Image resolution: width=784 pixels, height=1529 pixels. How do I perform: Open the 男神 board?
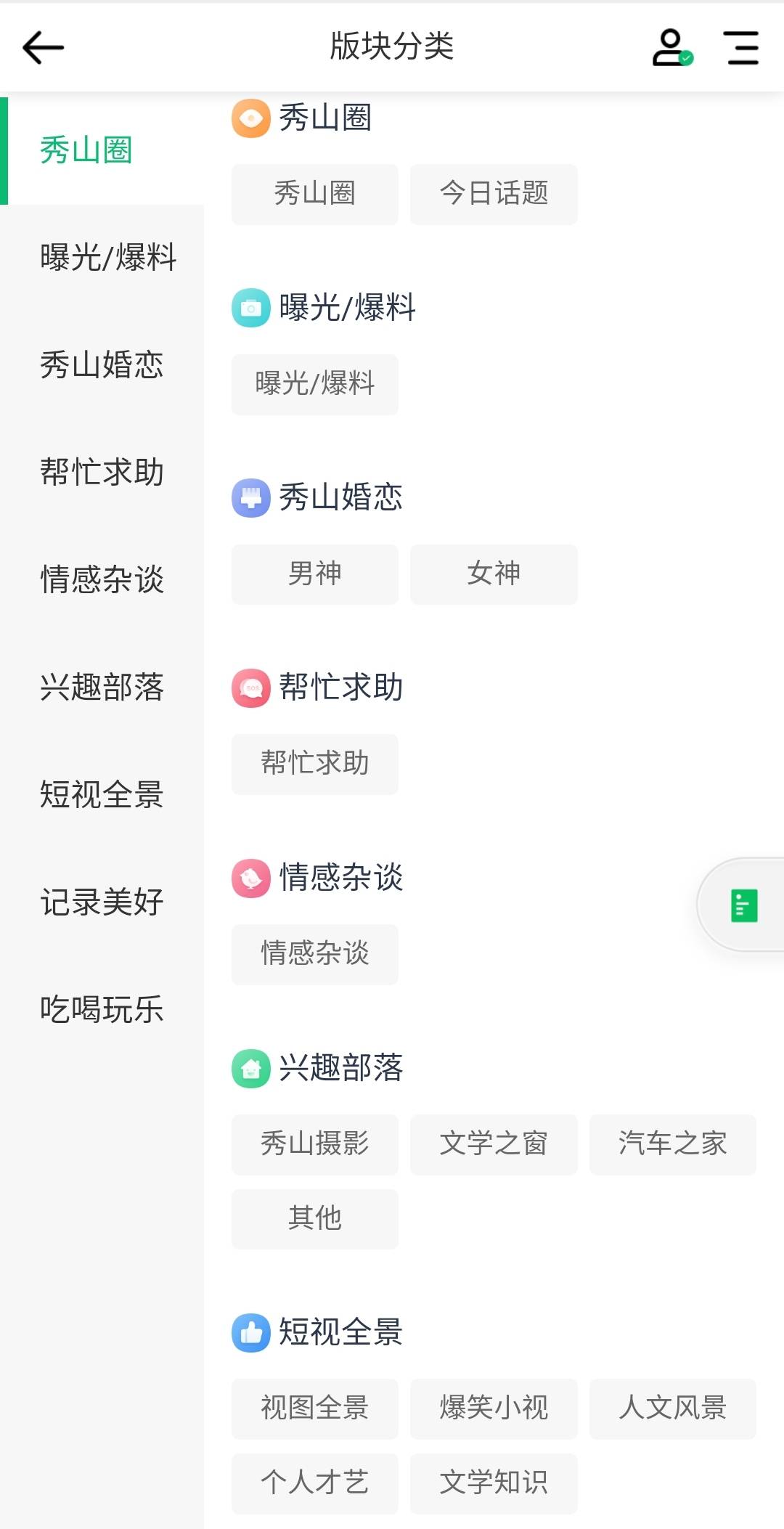[315, 574]
